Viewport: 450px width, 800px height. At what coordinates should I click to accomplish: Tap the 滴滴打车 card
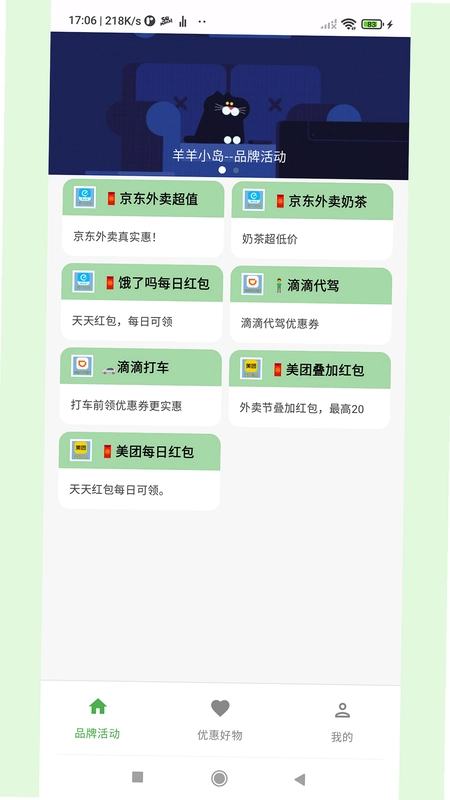pos(141,387)
